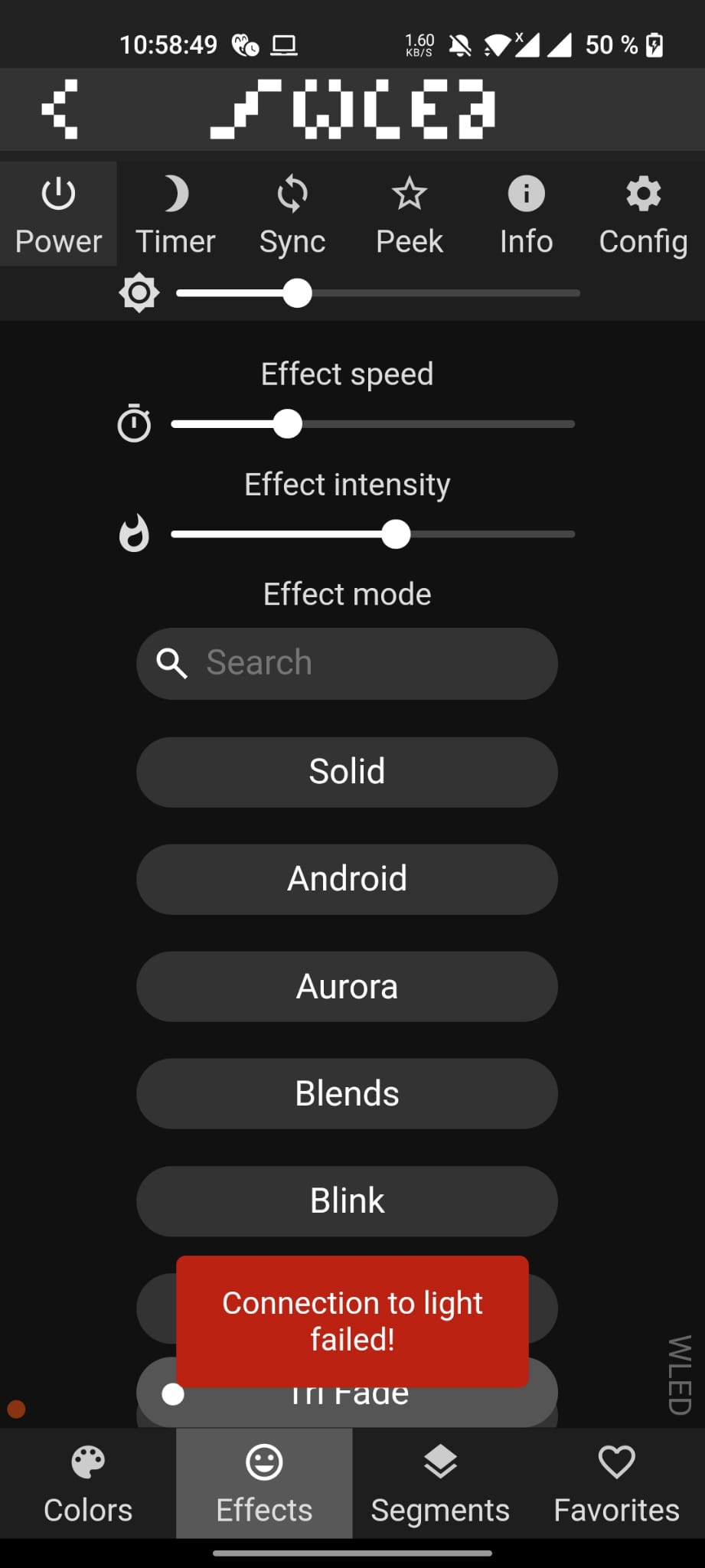Select the Aurora effect
Image resolution: width=705 pixels, height=1568 pixels.
click(x=347, y=986)
